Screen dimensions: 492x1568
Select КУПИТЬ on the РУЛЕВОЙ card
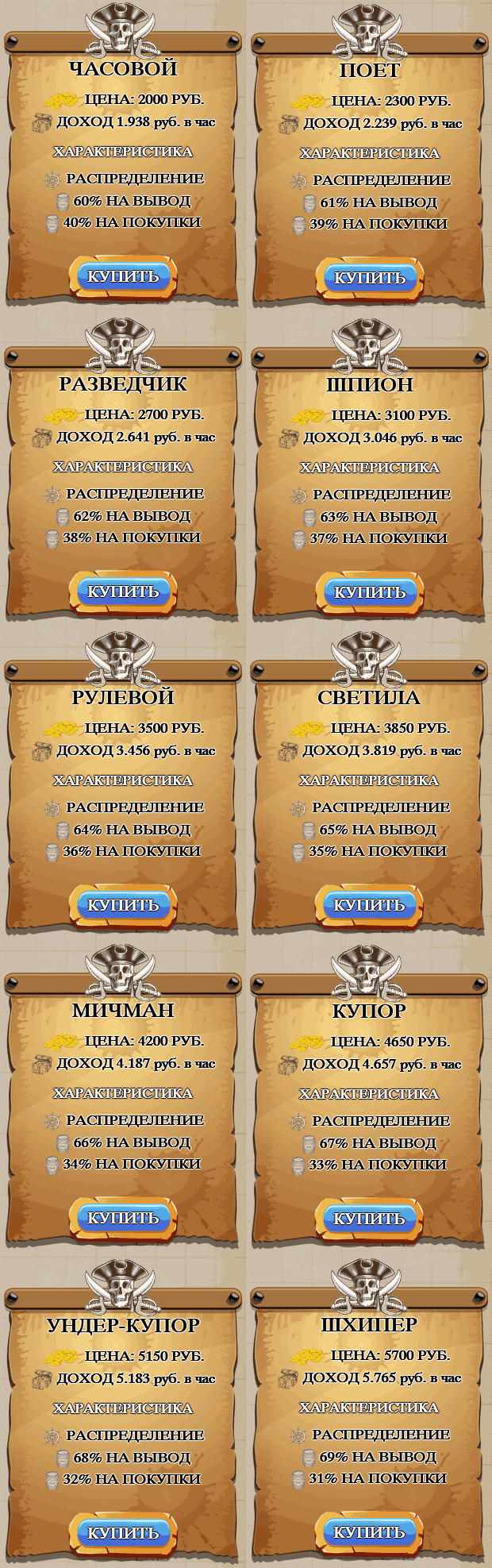point(123,905)
